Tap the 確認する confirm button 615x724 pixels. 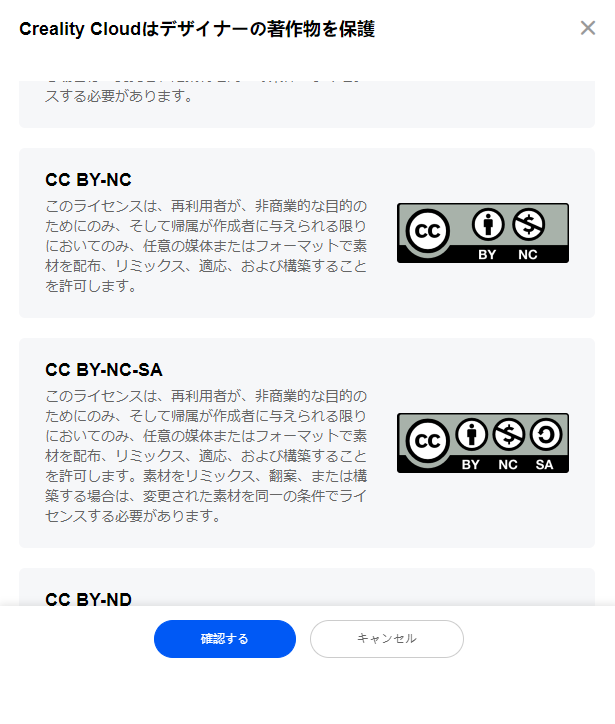(225, 639)
